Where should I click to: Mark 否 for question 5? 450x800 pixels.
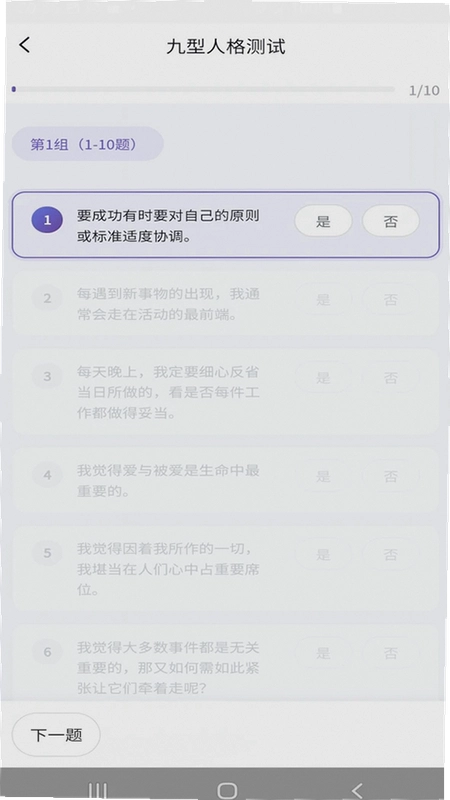click(391, 554)
